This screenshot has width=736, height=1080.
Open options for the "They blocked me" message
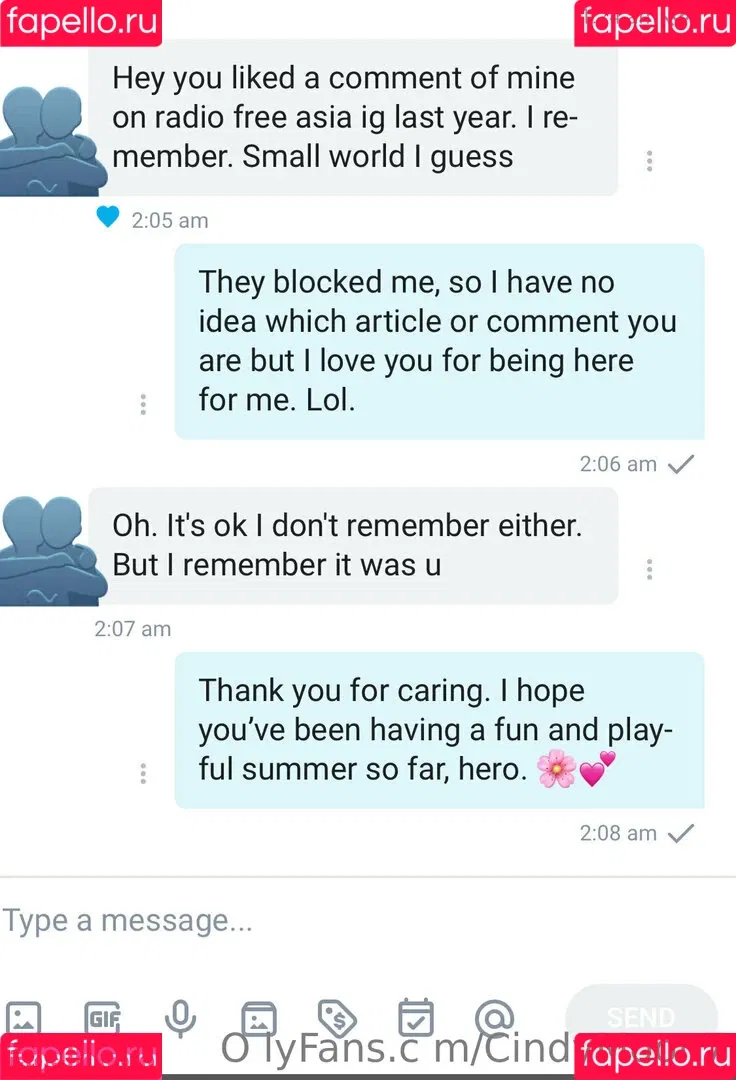click(143, 404)
